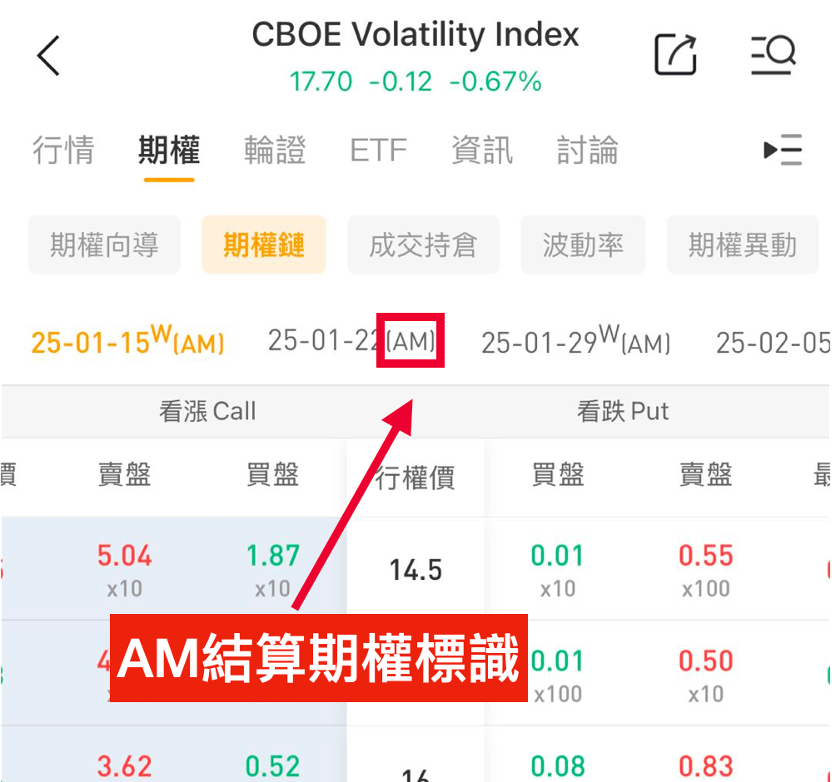Choose expiry date 25-01-22 (AM)
The width and height of the screenshot is (832, 782).
pos(352,341)
